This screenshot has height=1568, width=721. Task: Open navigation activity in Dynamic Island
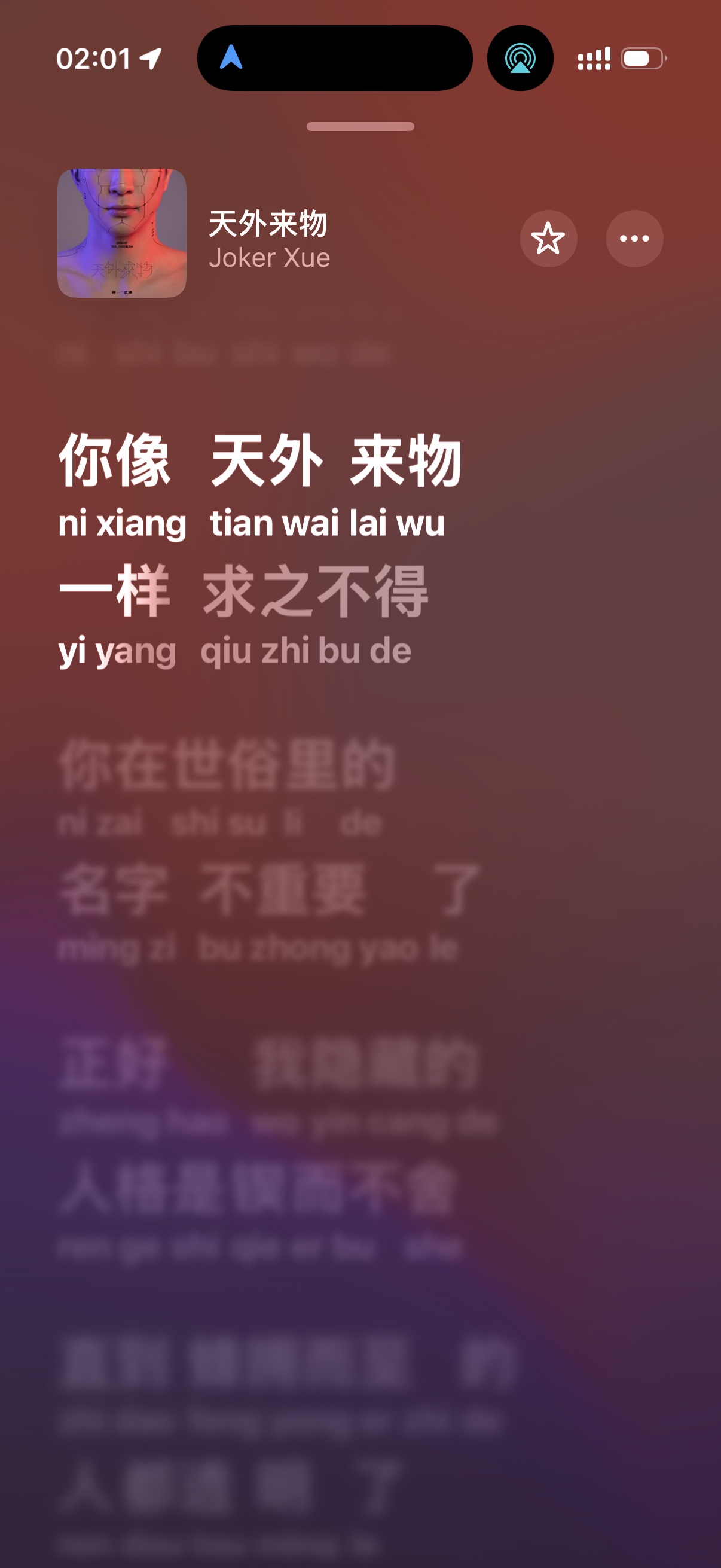(x=334, y=59)
